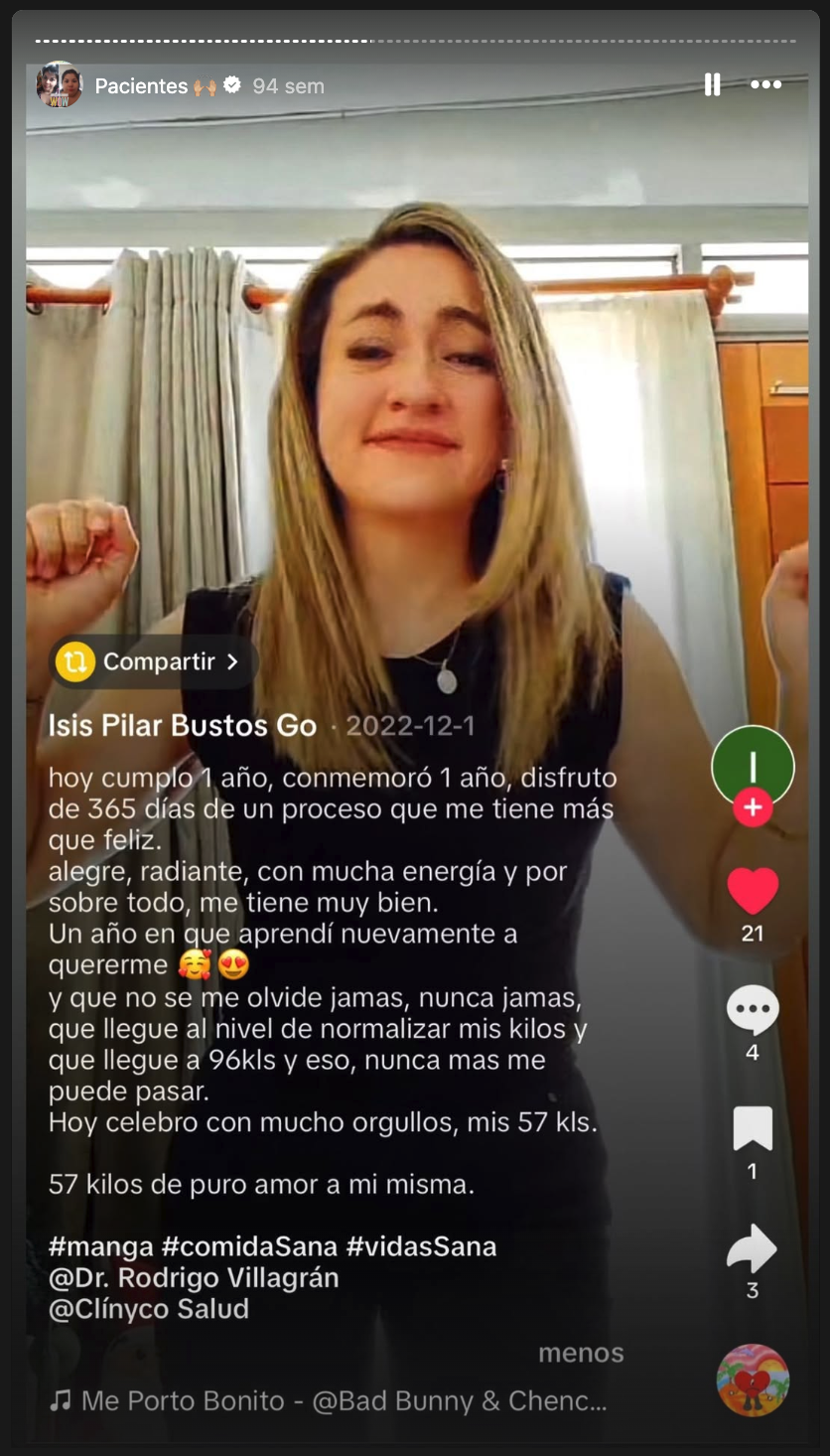The image size is (830, 1456).
Task: Open the comments bubble with 4 comments
Action: click(x=753, y=1010)
